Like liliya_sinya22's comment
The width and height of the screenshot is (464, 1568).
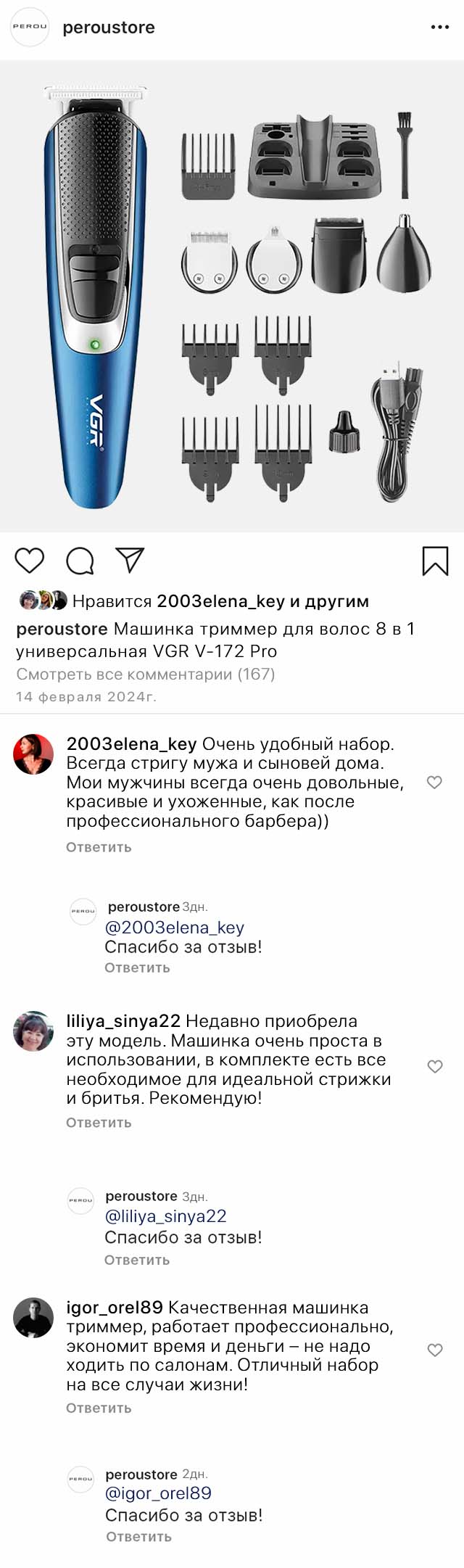pyautogui.click(x=434, y=1066)
